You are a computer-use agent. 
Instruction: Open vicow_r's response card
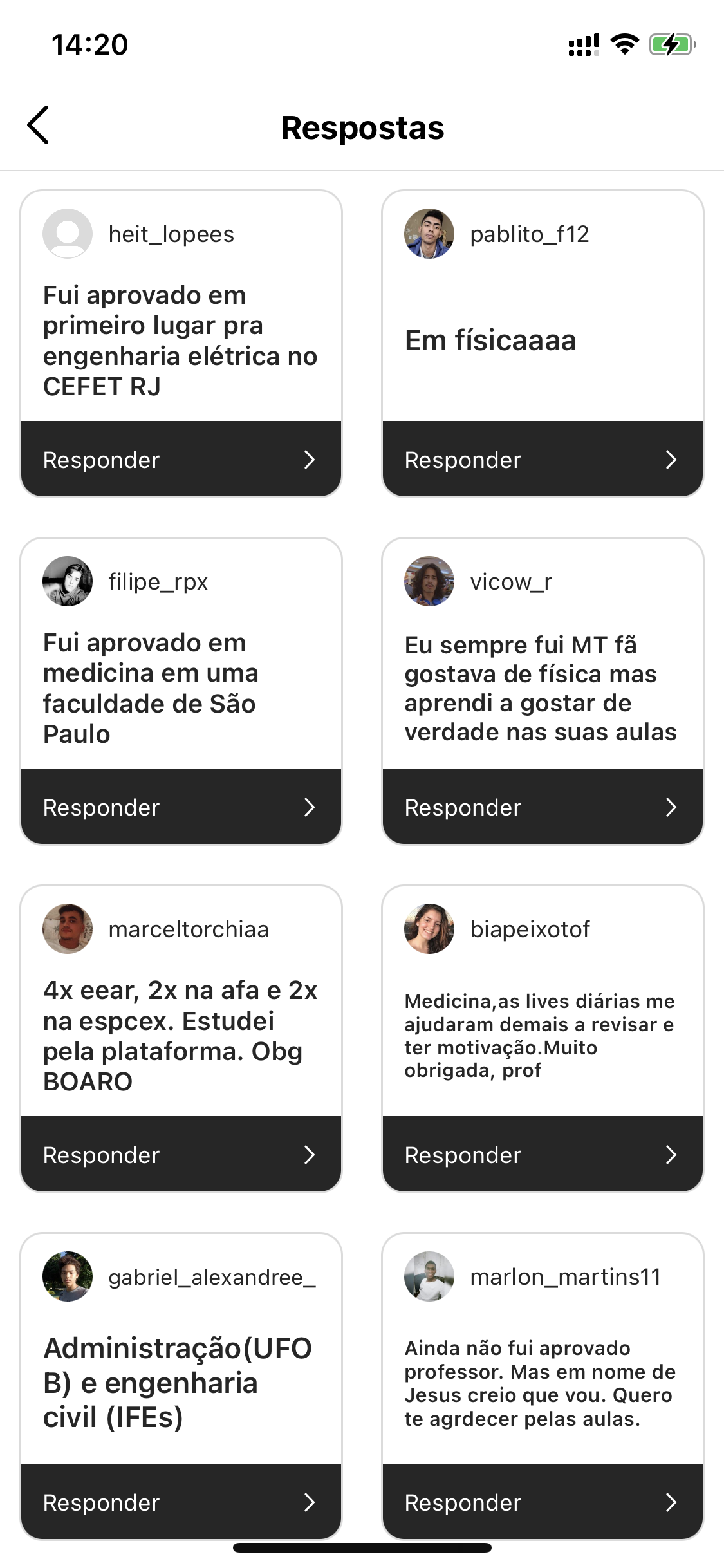tap(542, 687)
